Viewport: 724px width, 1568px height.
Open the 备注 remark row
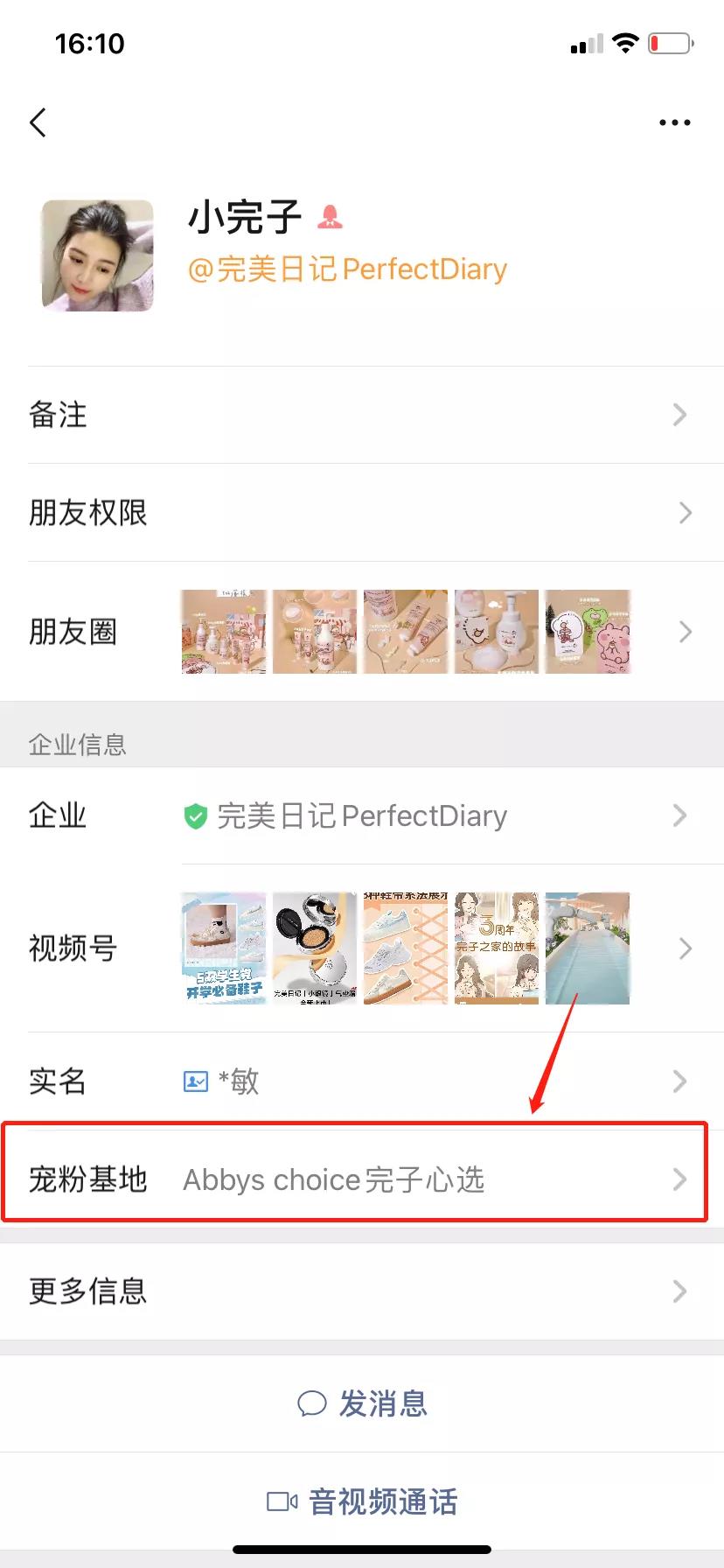(x=362, y=415)
